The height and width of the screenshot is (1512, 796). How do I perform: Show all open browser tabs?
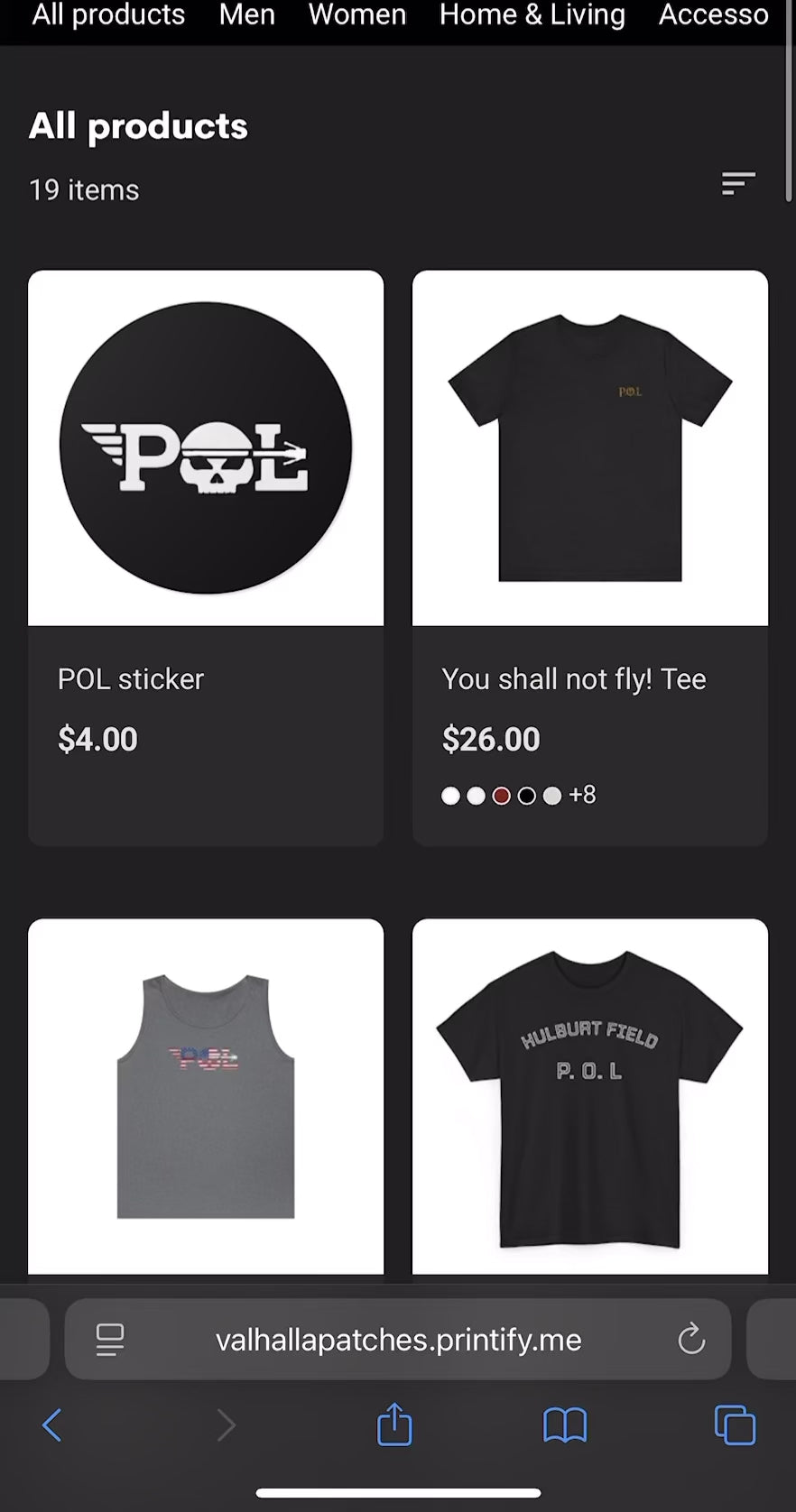[x=735, y=1425]
